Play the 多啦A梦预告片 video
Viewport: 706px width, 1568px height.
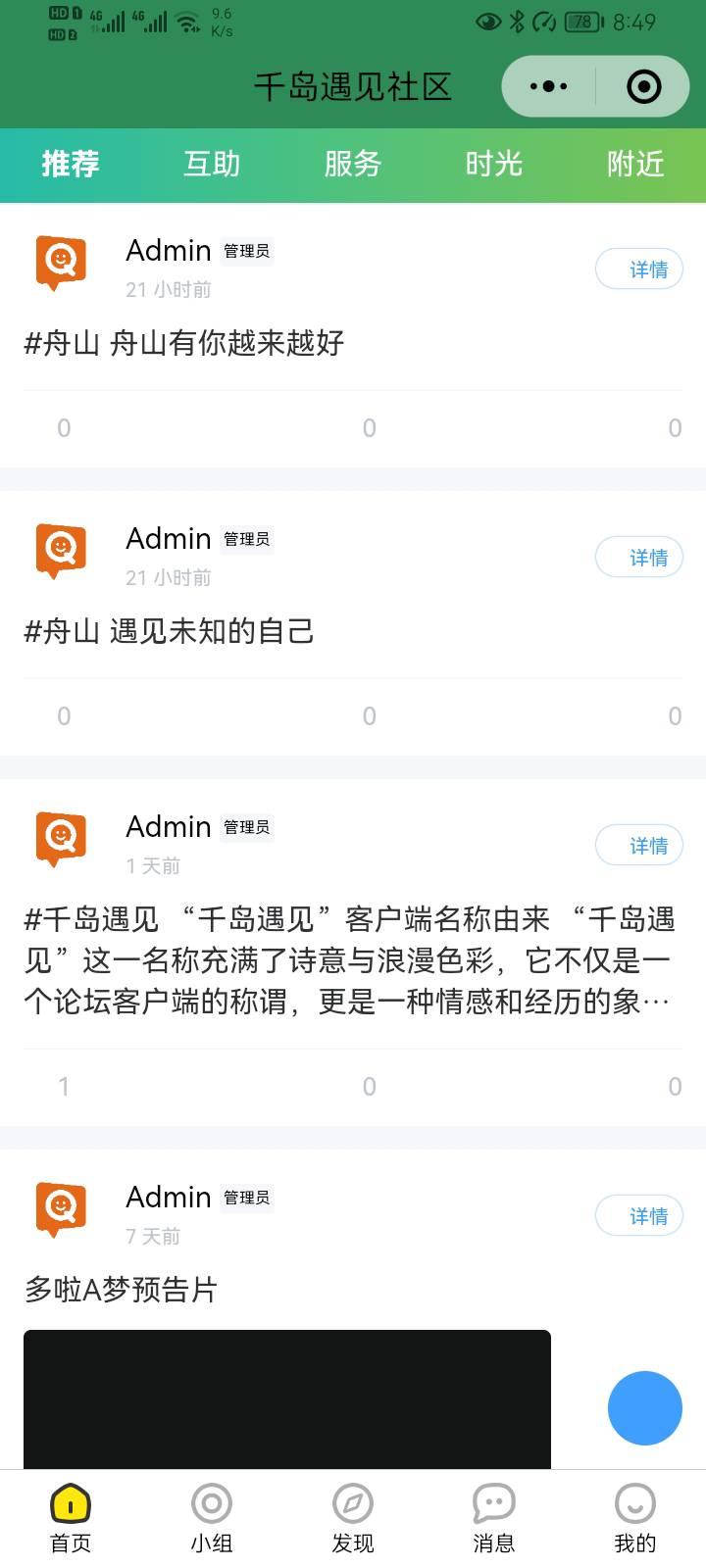pyautogui.click(x=286, y=1399)
